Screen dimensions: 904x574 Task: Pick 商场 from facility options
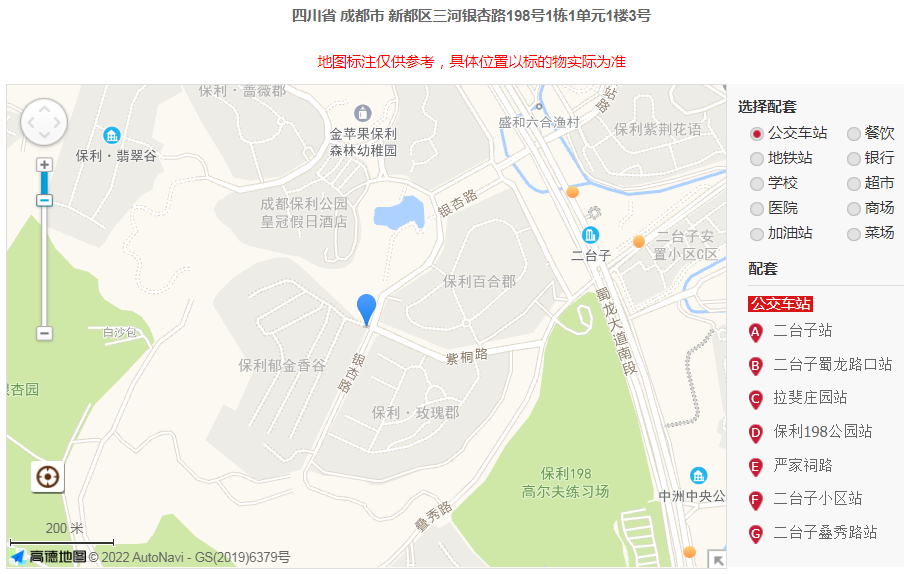coord(853,208)
